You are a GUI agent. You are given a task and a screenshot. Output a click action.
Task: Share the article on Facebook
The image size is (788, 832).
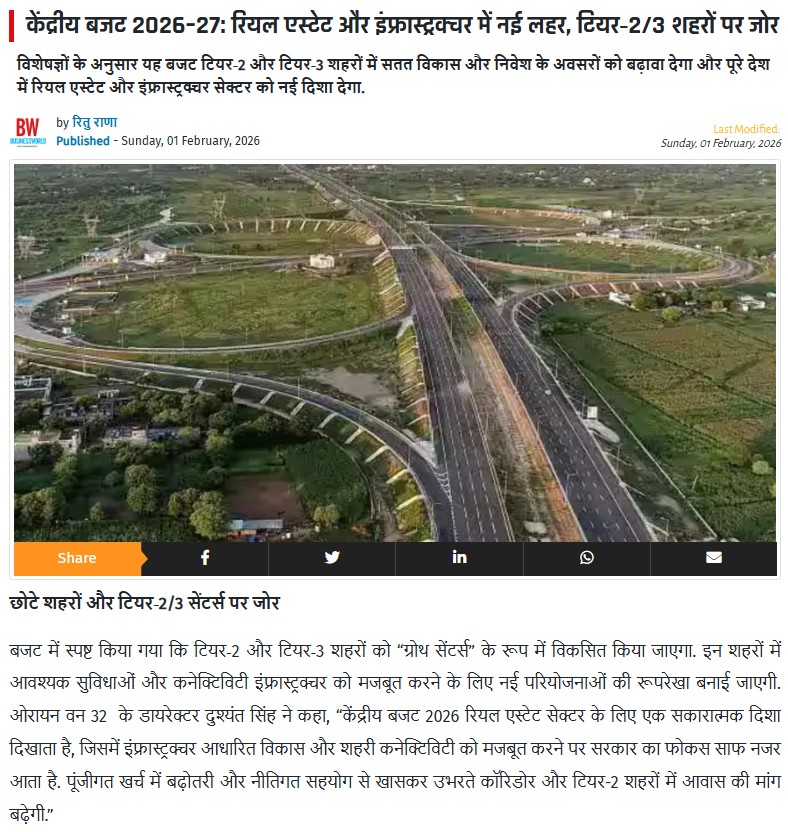pyautogui.click(x=205, y=558)
